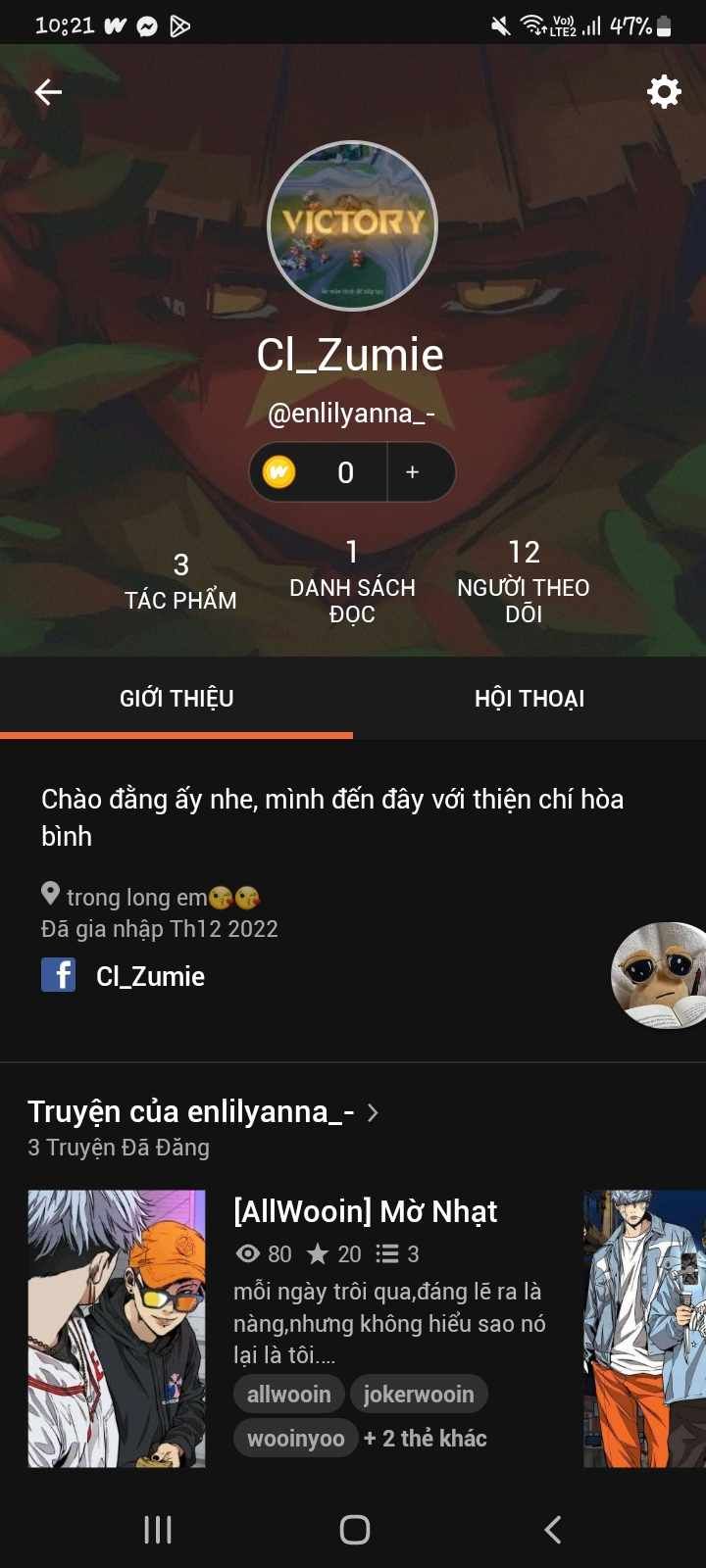Open the second story cover on the right
The image size is (706, 1568).
(x=644, y=1328)
